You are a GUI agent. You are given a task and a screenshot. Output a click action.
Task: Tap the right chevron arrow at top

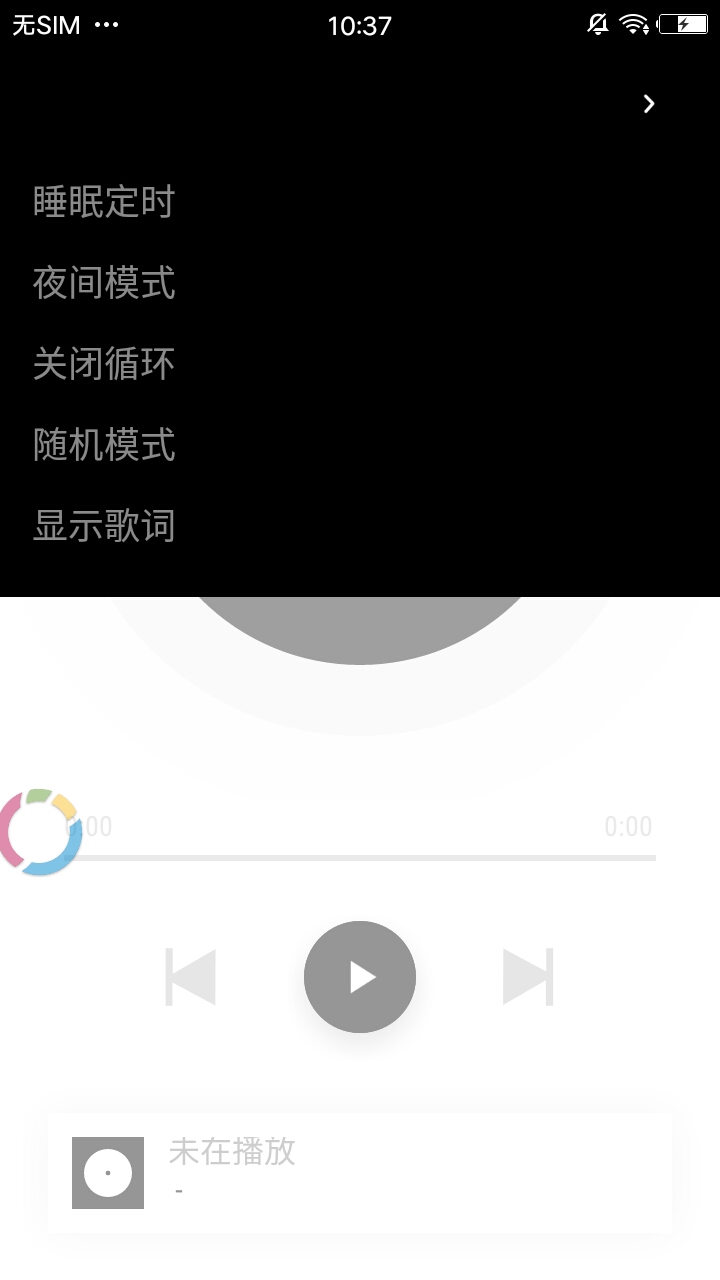tap(649, 104)
